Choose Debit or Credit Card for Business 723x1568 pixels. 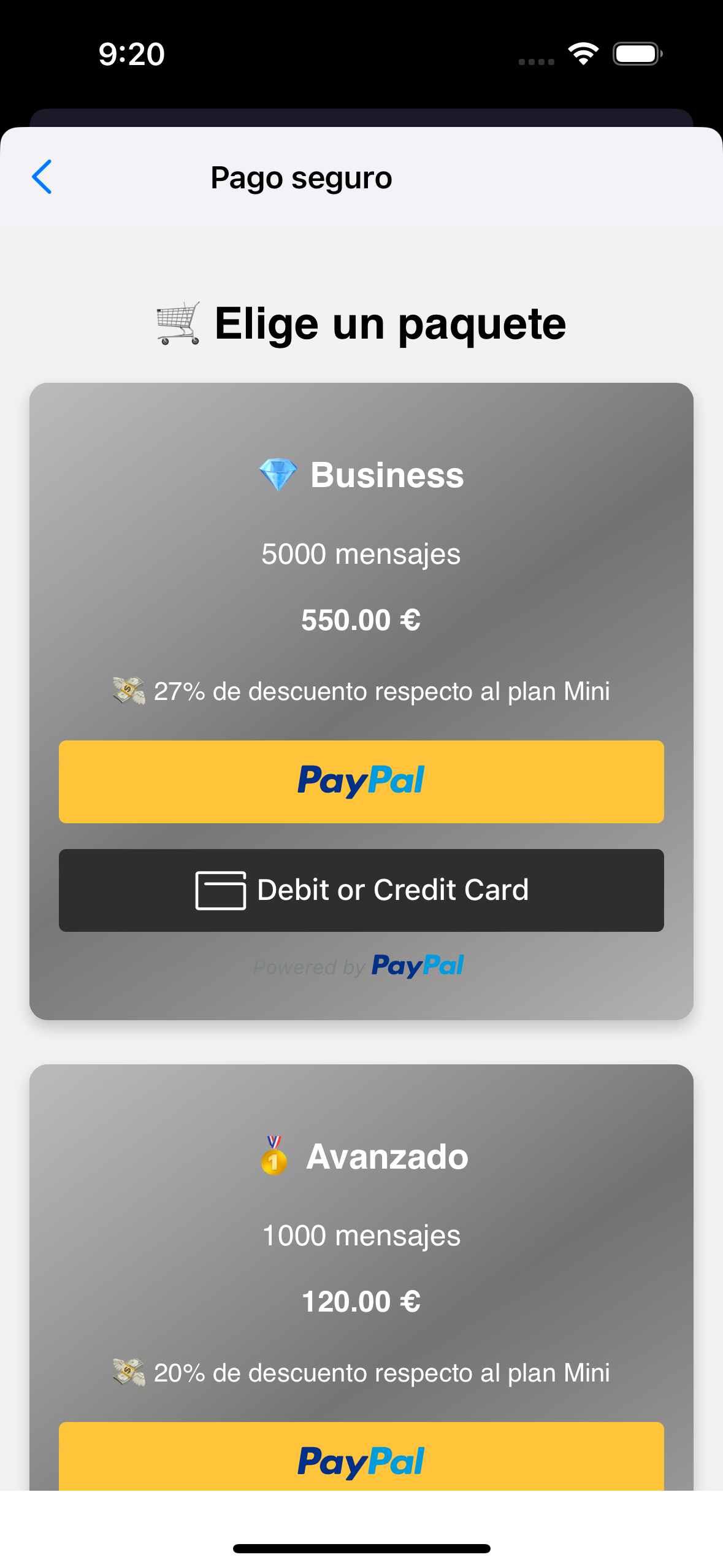[x=361, y=890]
